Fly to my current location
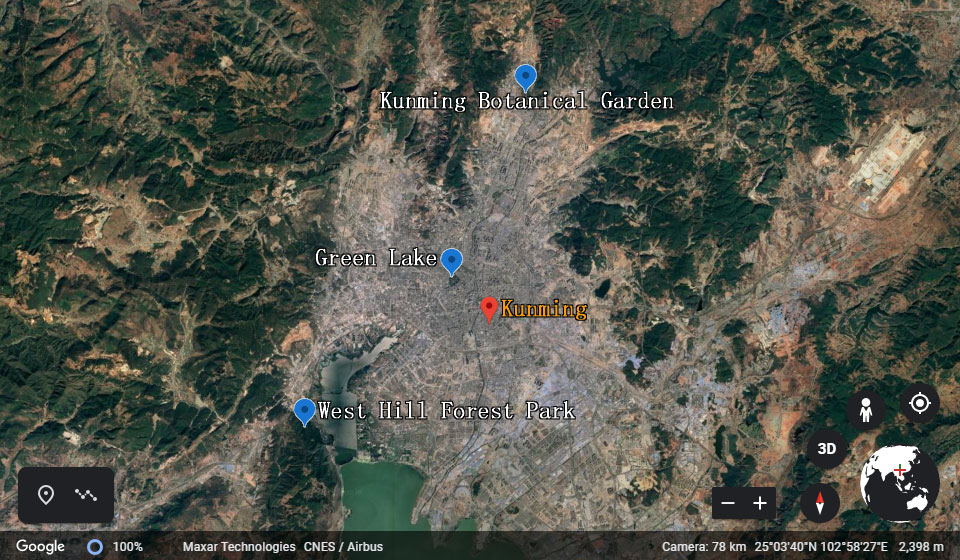The image size is (960, 560). click(x=919, y=403)
